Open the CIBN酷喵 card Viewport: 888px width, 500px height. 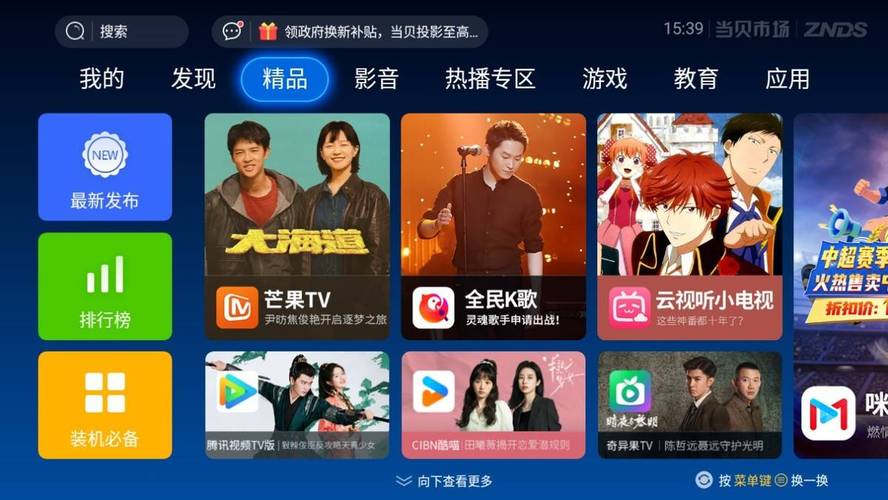click(x=493, y=404)
